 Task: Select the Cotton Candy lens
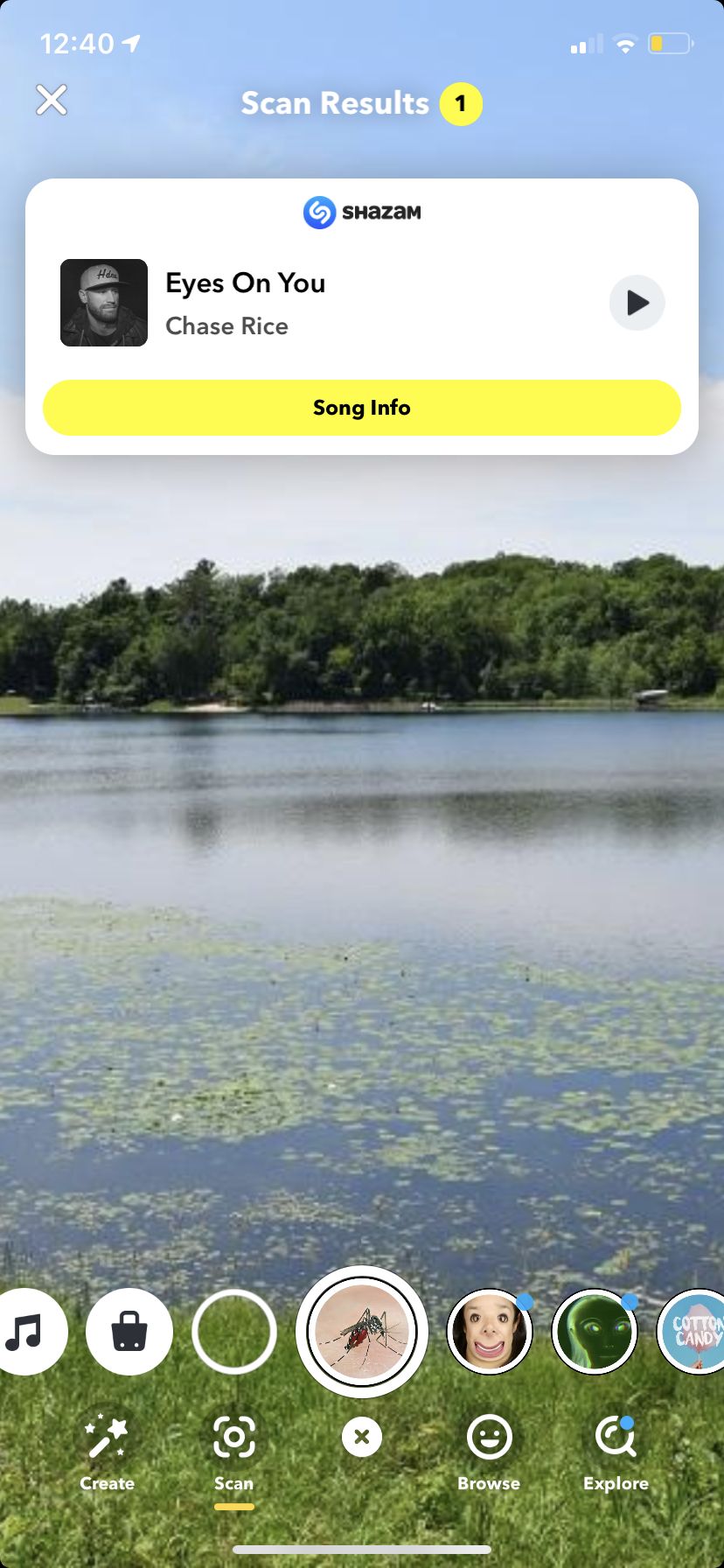693,1332
